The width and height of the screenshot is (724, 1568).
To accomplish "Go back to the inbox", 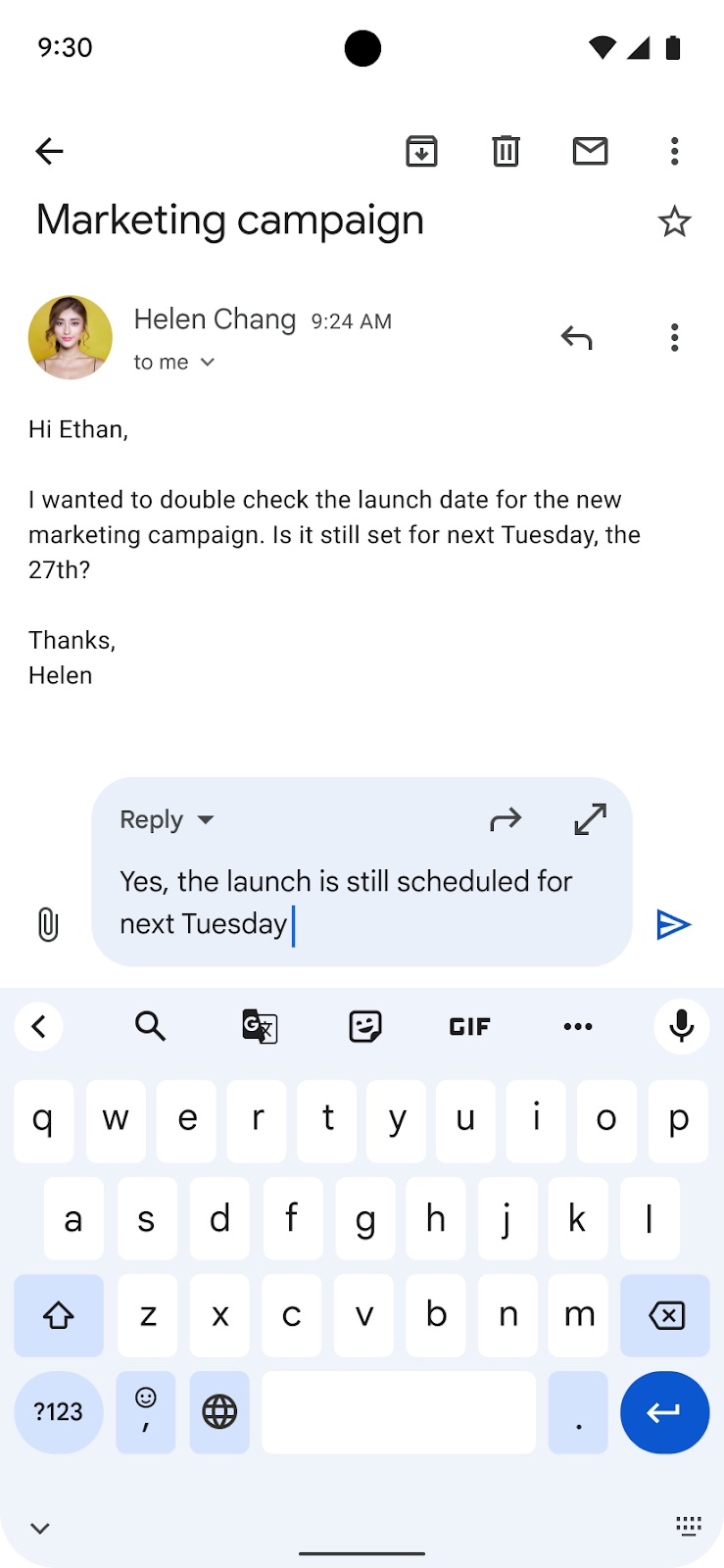I will pyautogui.click(x=49, y=151).
